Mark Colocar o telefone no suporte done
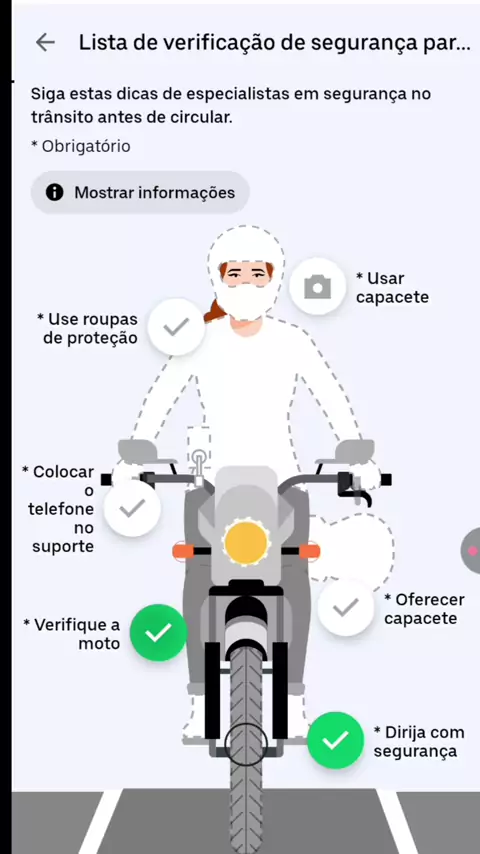480x854 pixels. click(132, 509)
